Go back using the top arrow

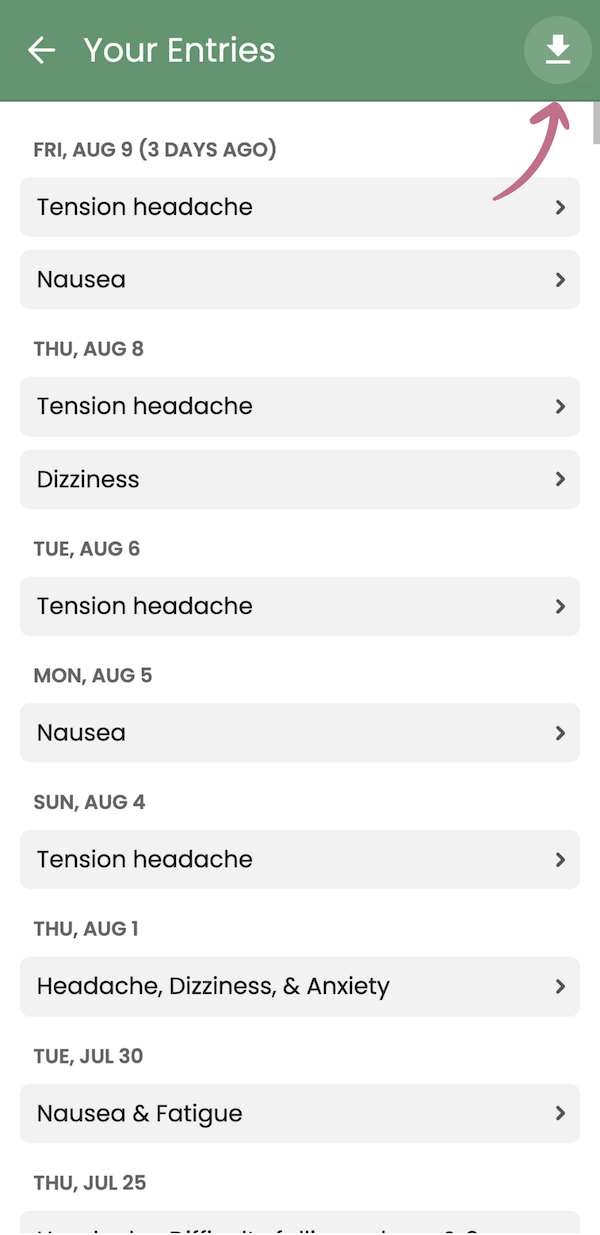point(41,50)
